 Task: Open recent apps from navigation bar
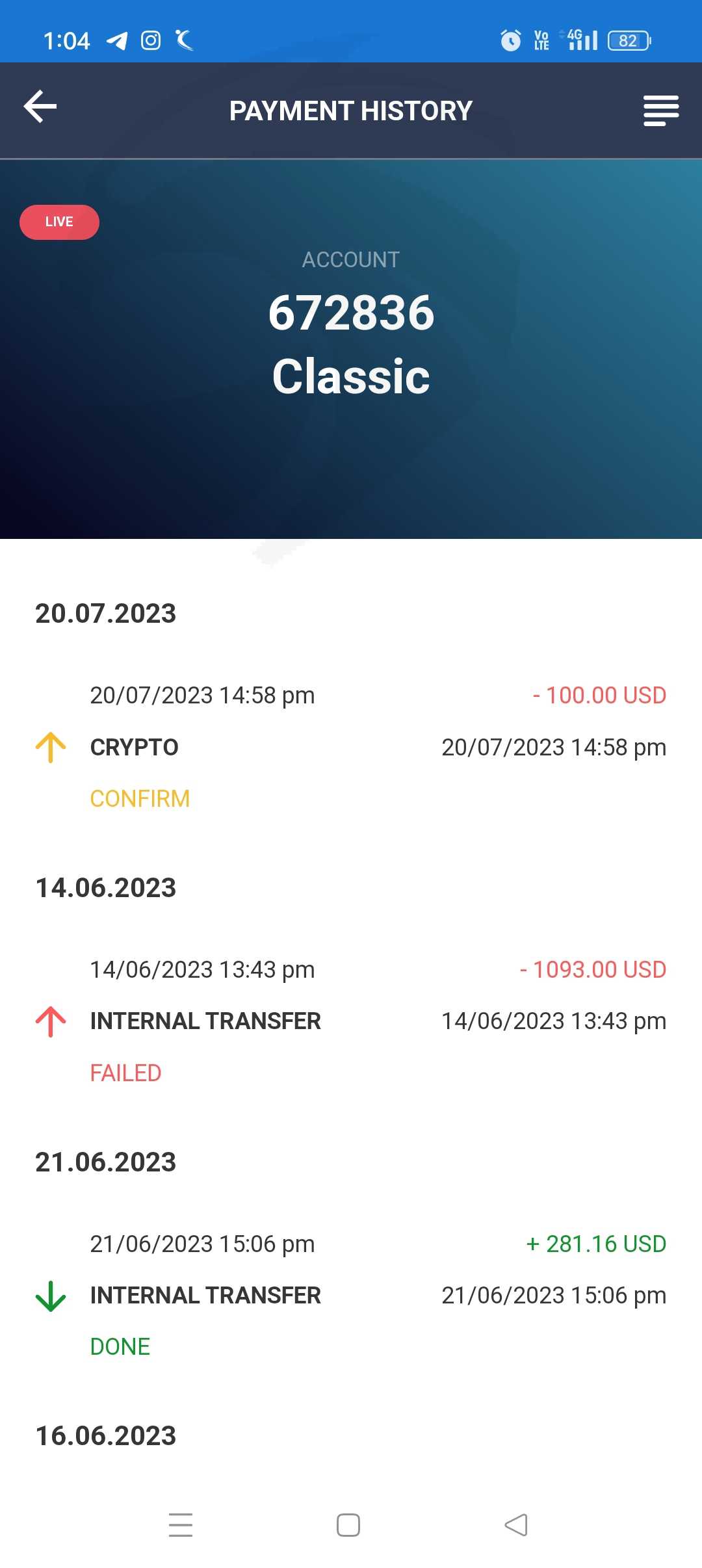pos(181,1524)
